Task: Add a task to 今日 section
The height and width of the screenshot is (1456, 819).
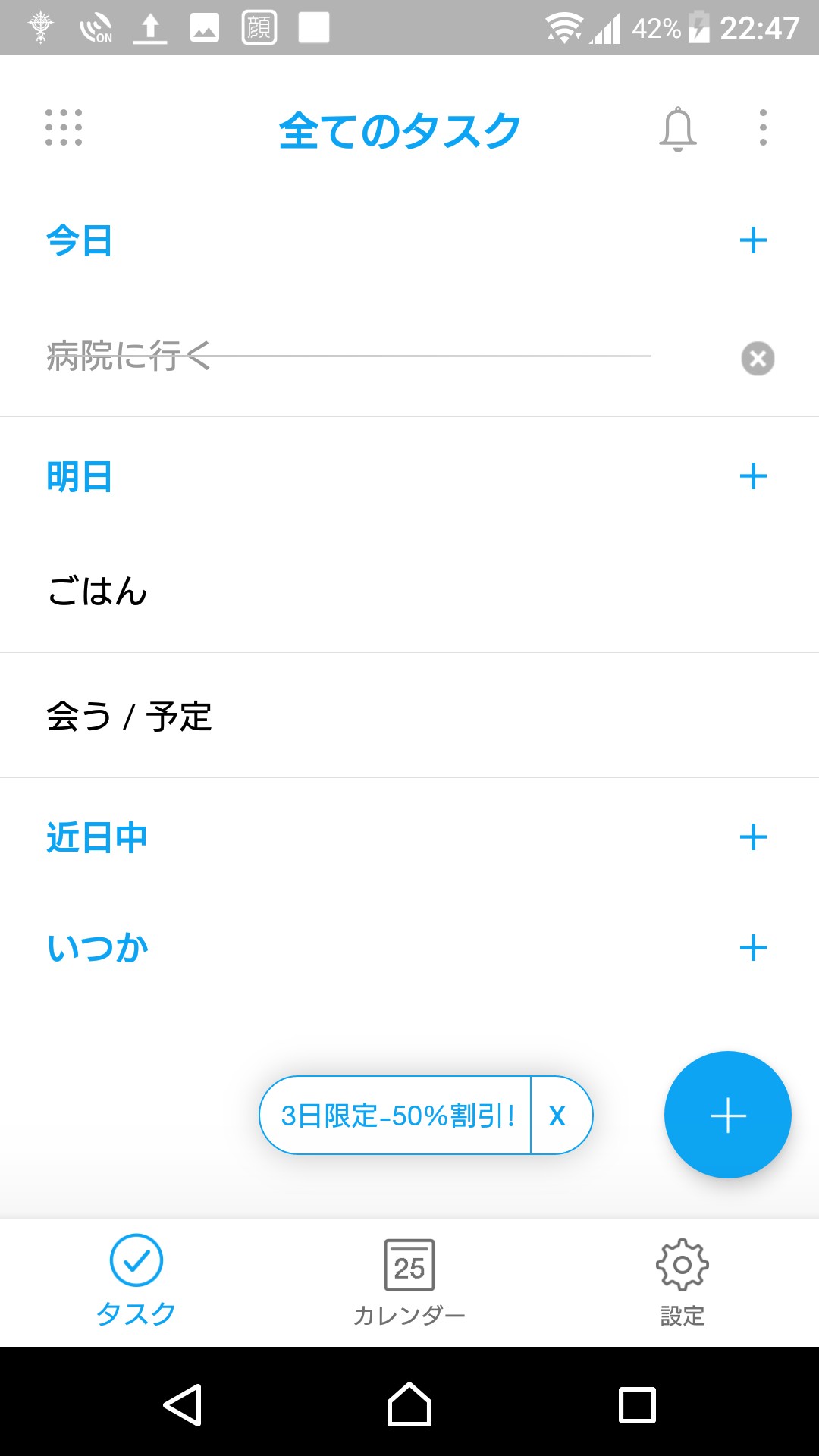Action: [753, 241]
